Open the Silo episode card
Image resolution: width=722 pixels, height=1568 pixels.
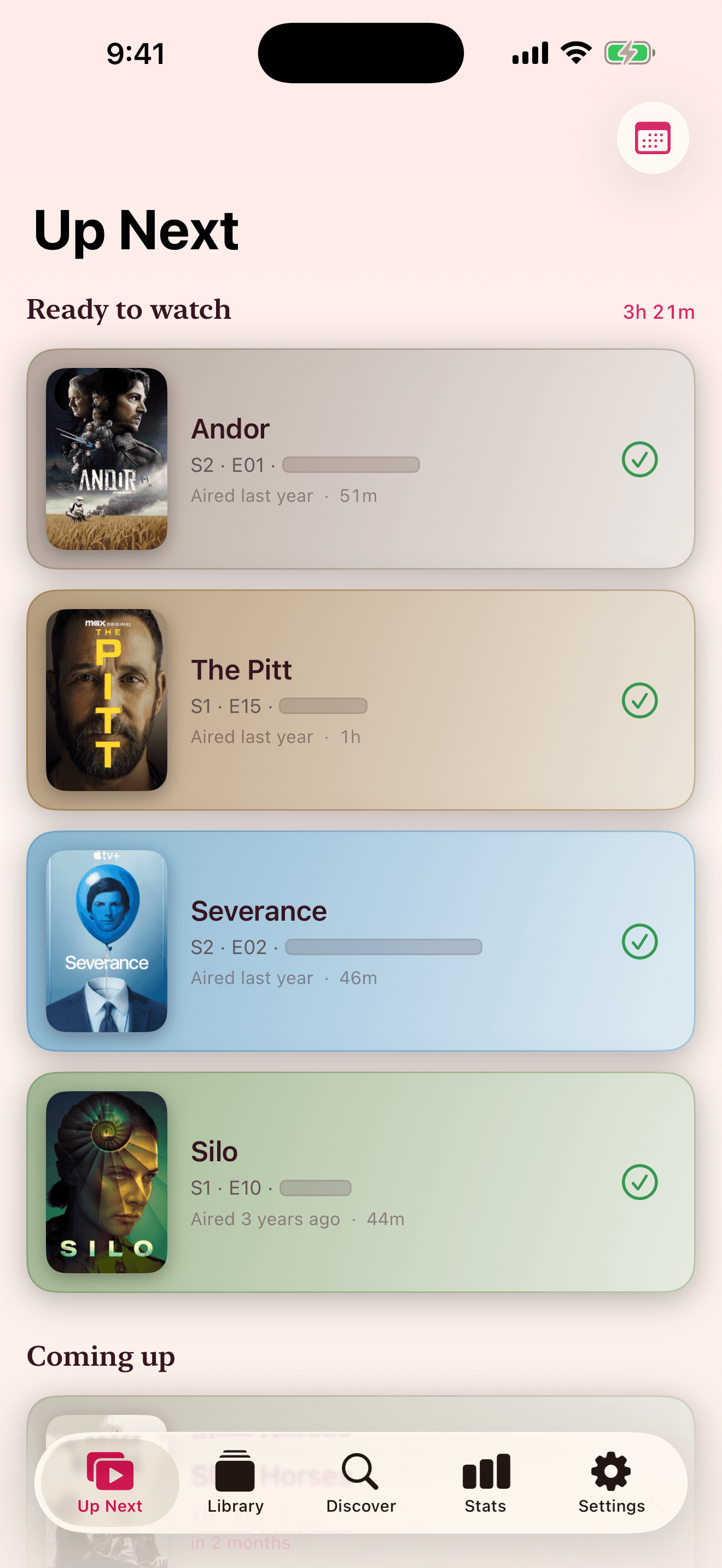360,1182
